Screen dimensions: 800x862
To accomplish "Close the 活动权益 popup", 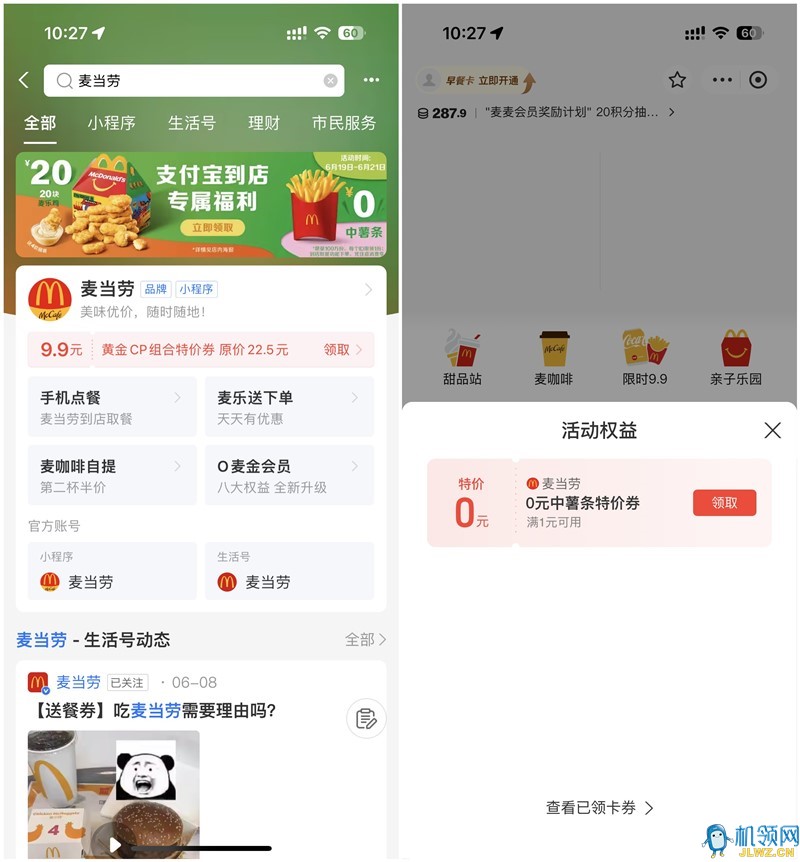I will (772, 430).
